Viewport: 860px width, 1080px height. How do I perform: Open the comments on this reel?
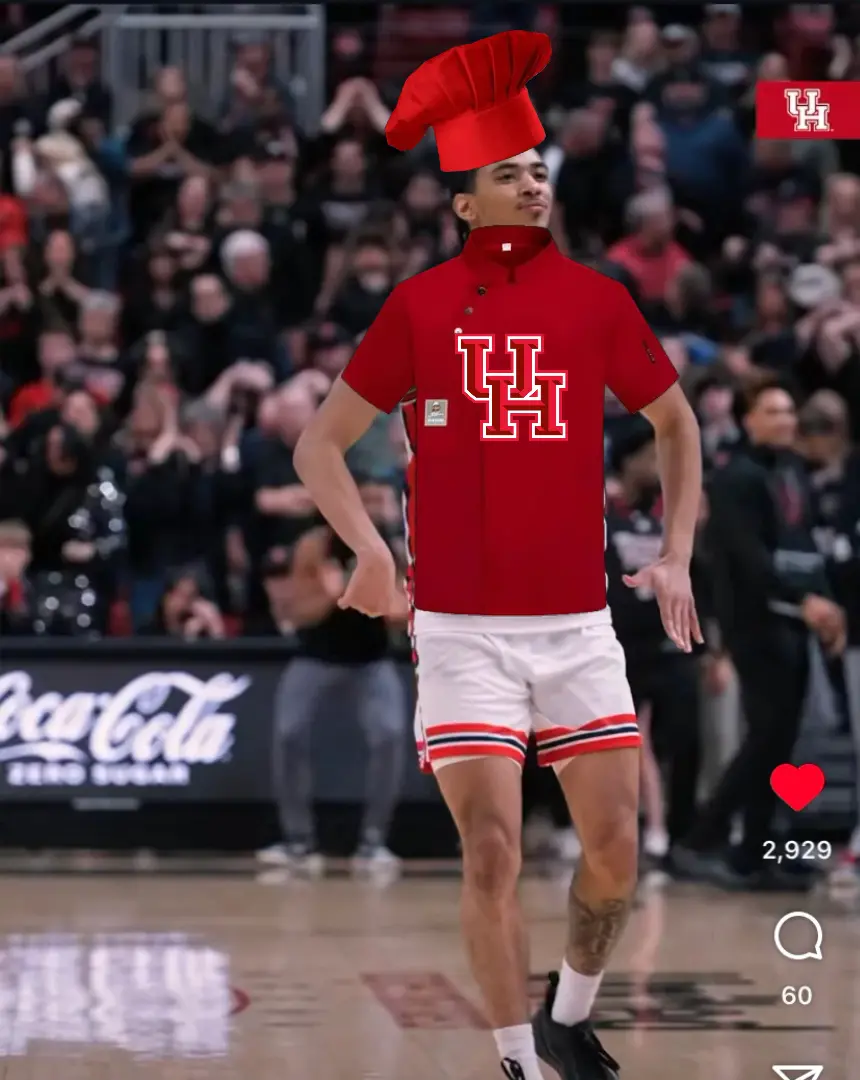[x=798, y=936]
